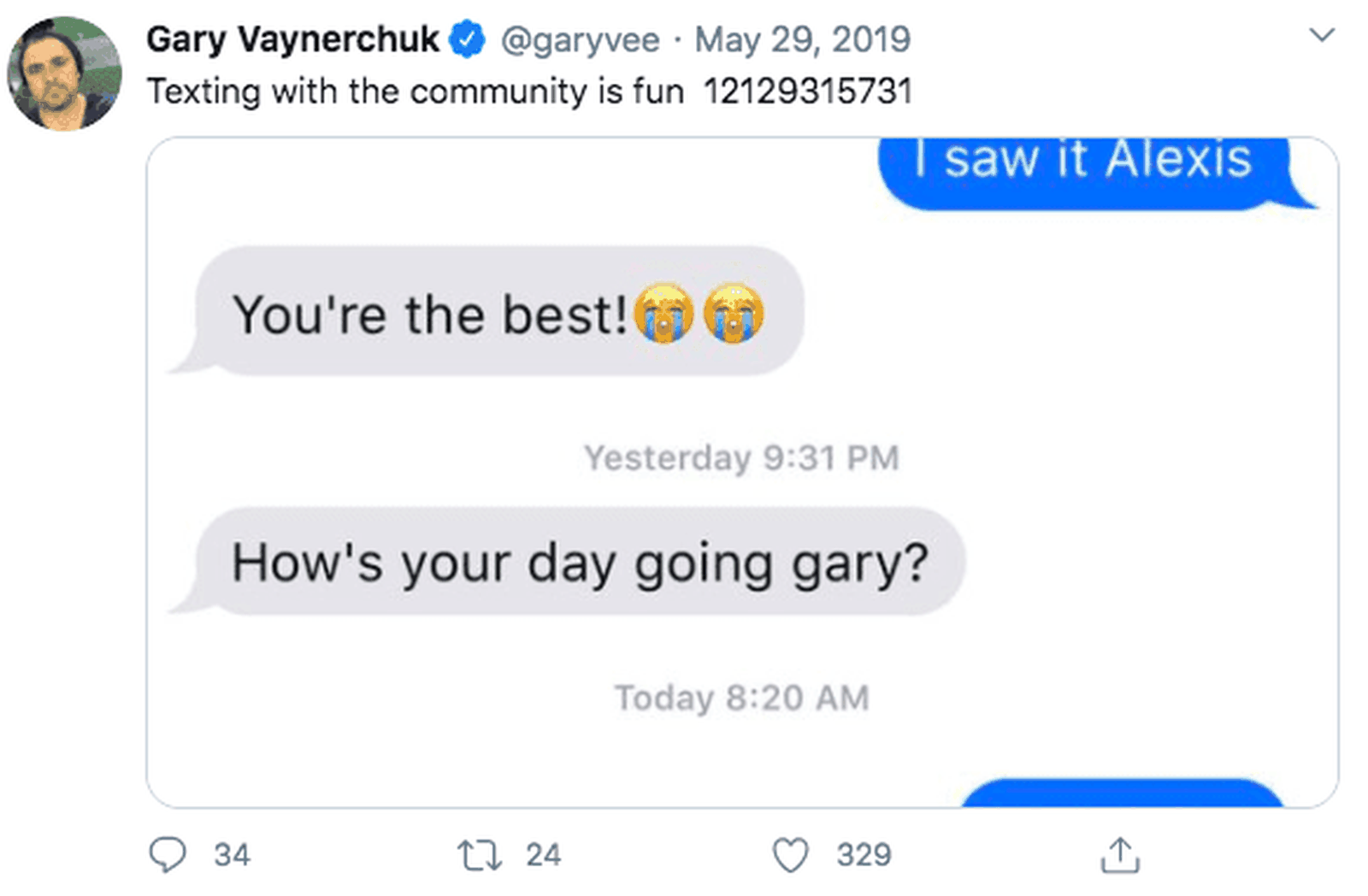Open the attached text conversation image
Image resolution: width=1368 pixels, height=896 pixels.
pos(741,472)
